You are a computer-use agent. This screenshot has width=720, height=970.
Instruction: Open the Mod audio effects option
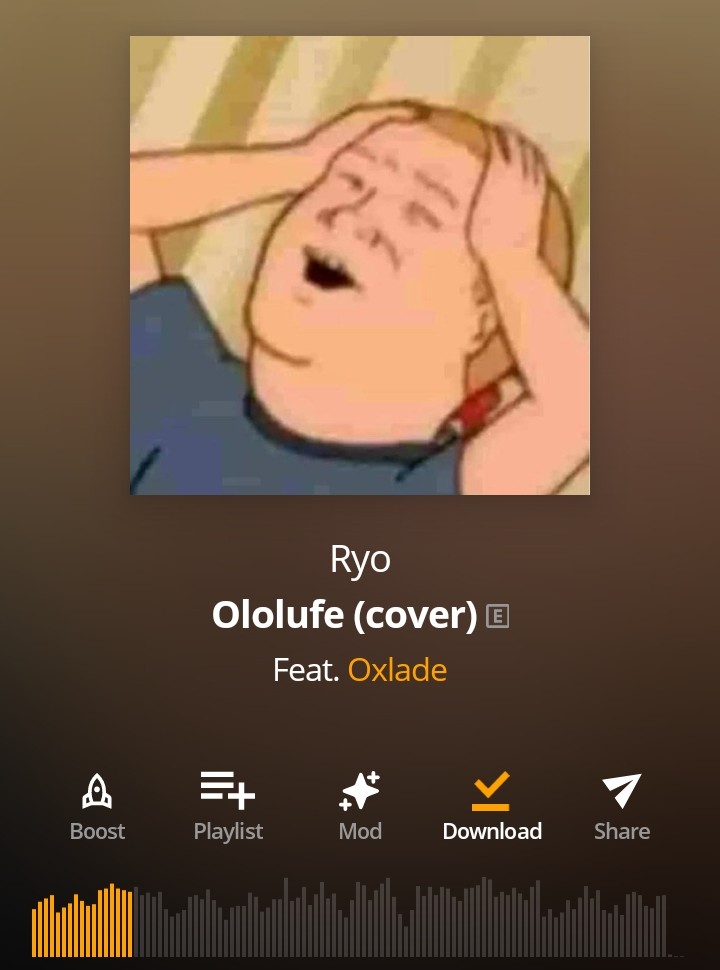(x=360, y=806)
